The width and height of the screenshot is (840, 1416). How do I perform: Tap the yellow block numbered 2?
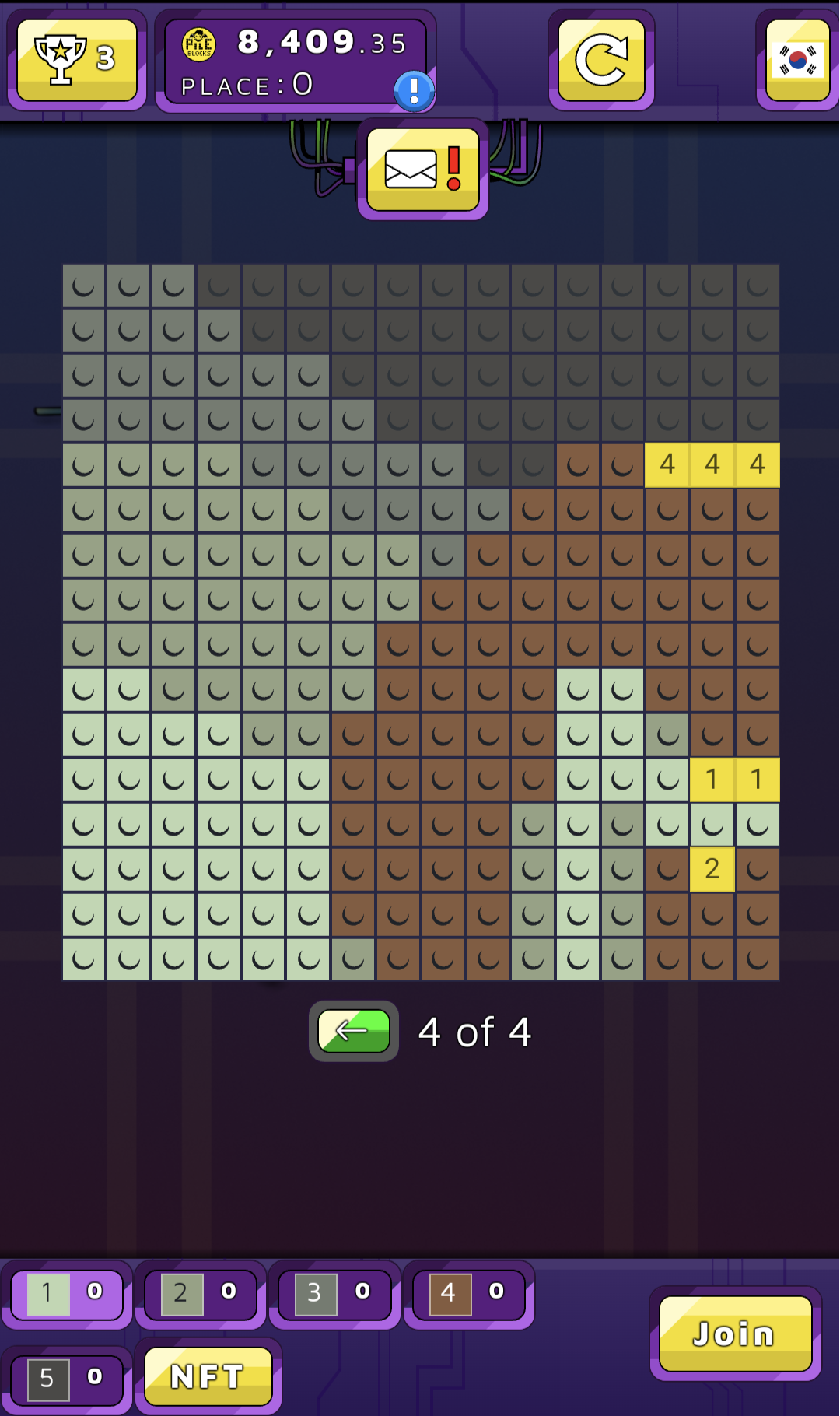click(x=712, y=869)
